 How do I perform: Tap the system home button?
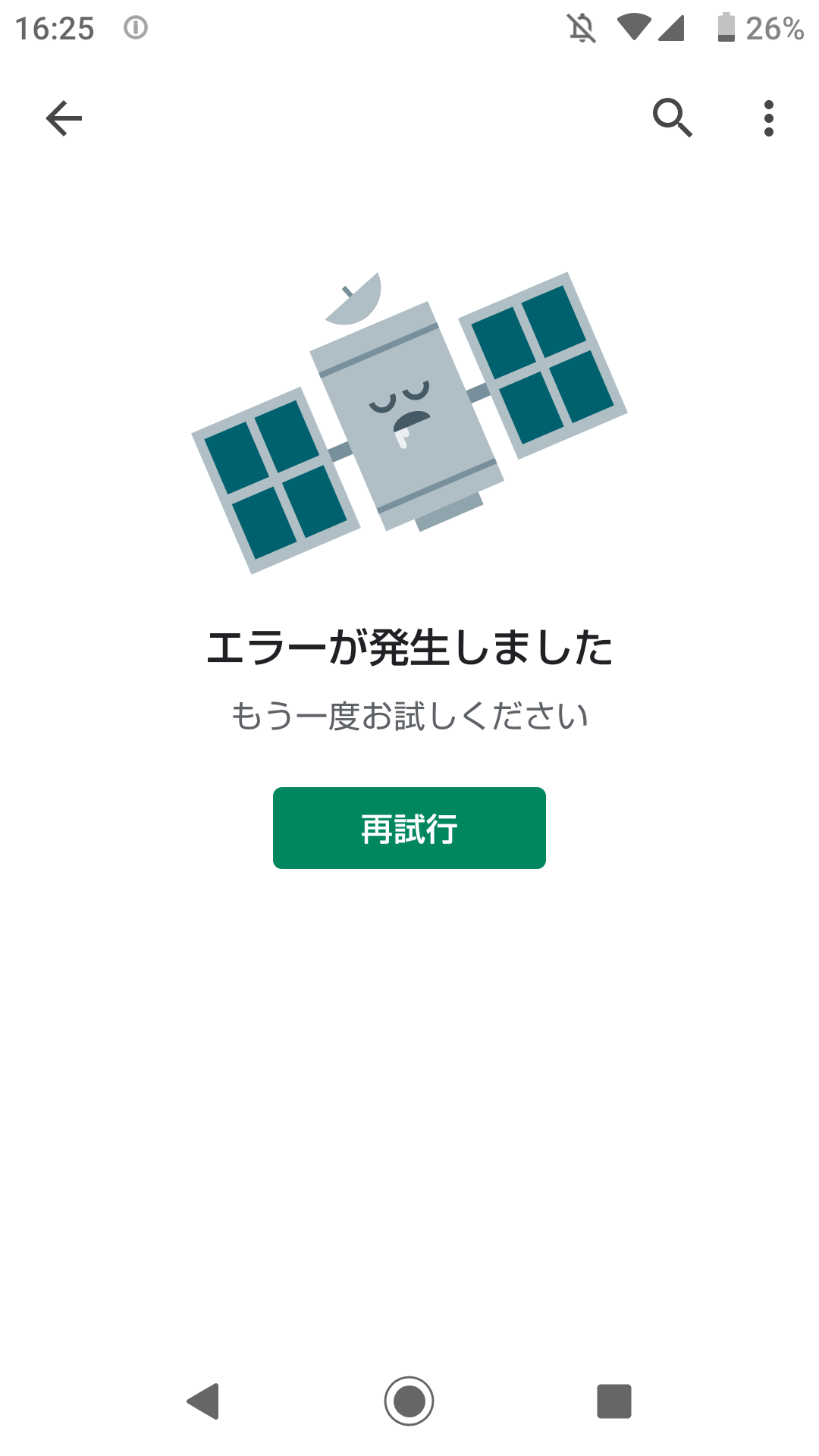tap(409, 1401)
